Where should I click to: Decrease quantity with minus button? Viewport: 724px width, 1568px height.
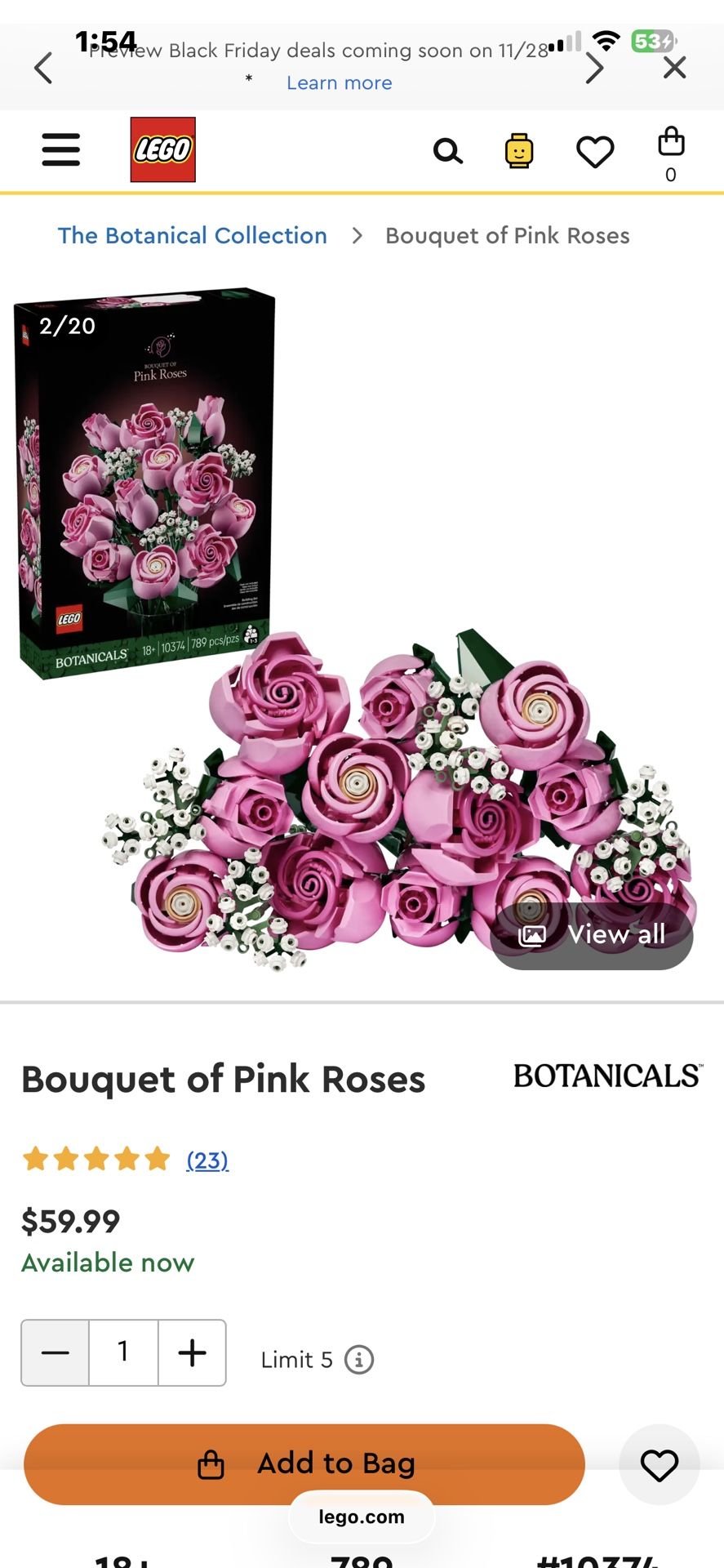click(56, 1353)
